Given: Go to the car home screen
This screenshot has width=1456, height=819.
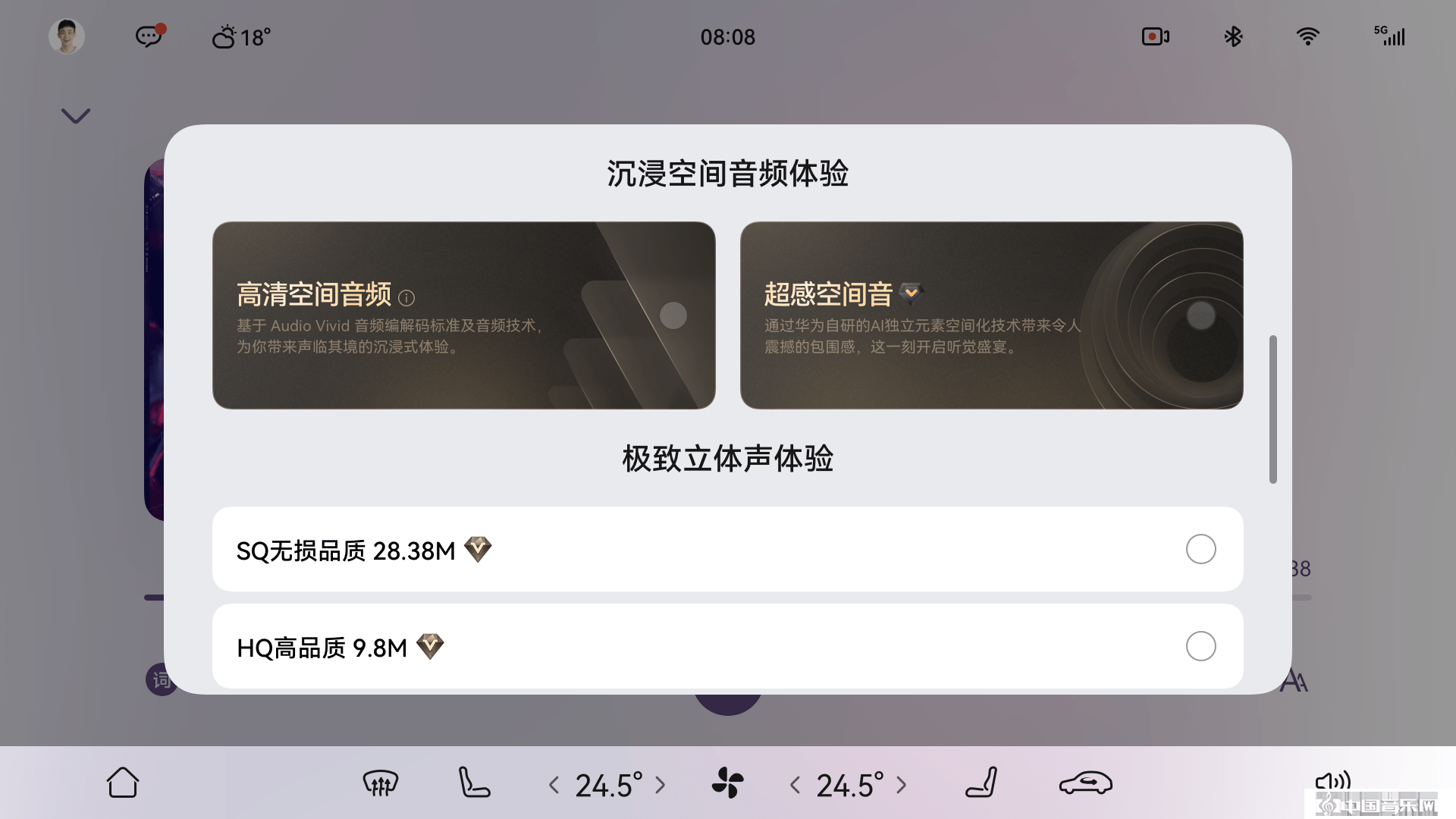Looking at the screenshot, I should (122, 783).
